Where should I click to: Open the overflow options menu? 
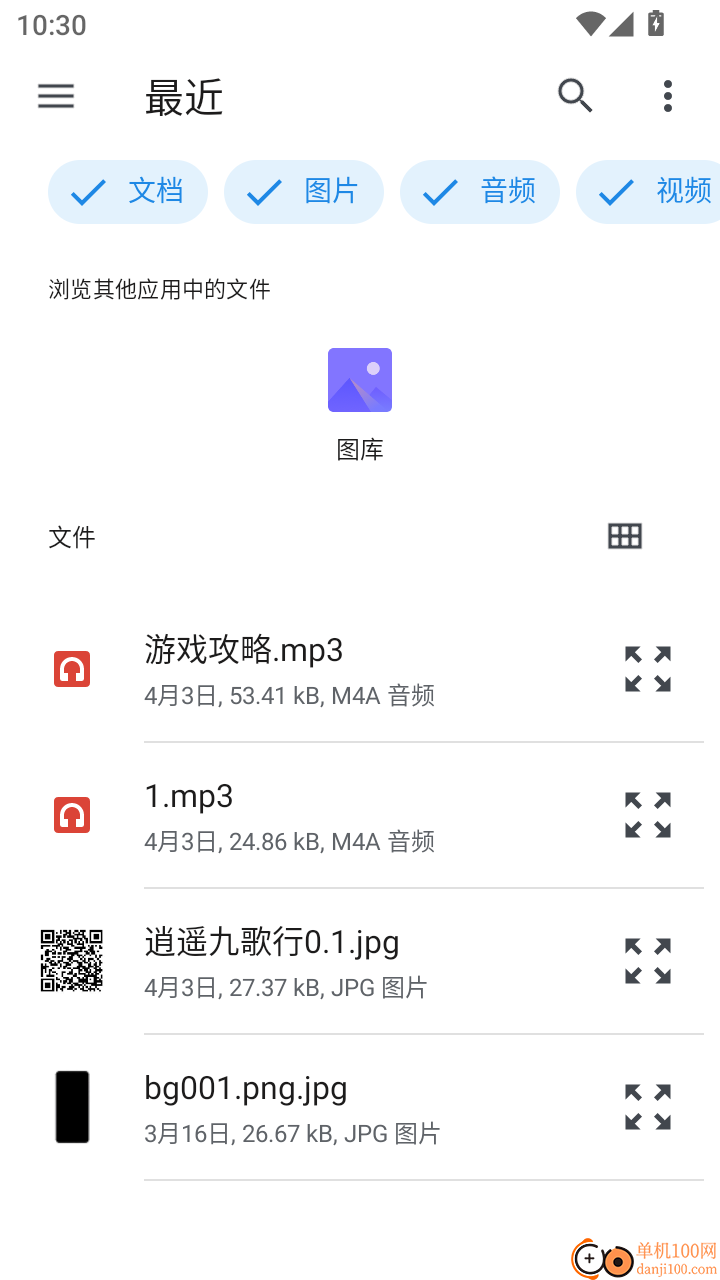(x=667, y=96)
